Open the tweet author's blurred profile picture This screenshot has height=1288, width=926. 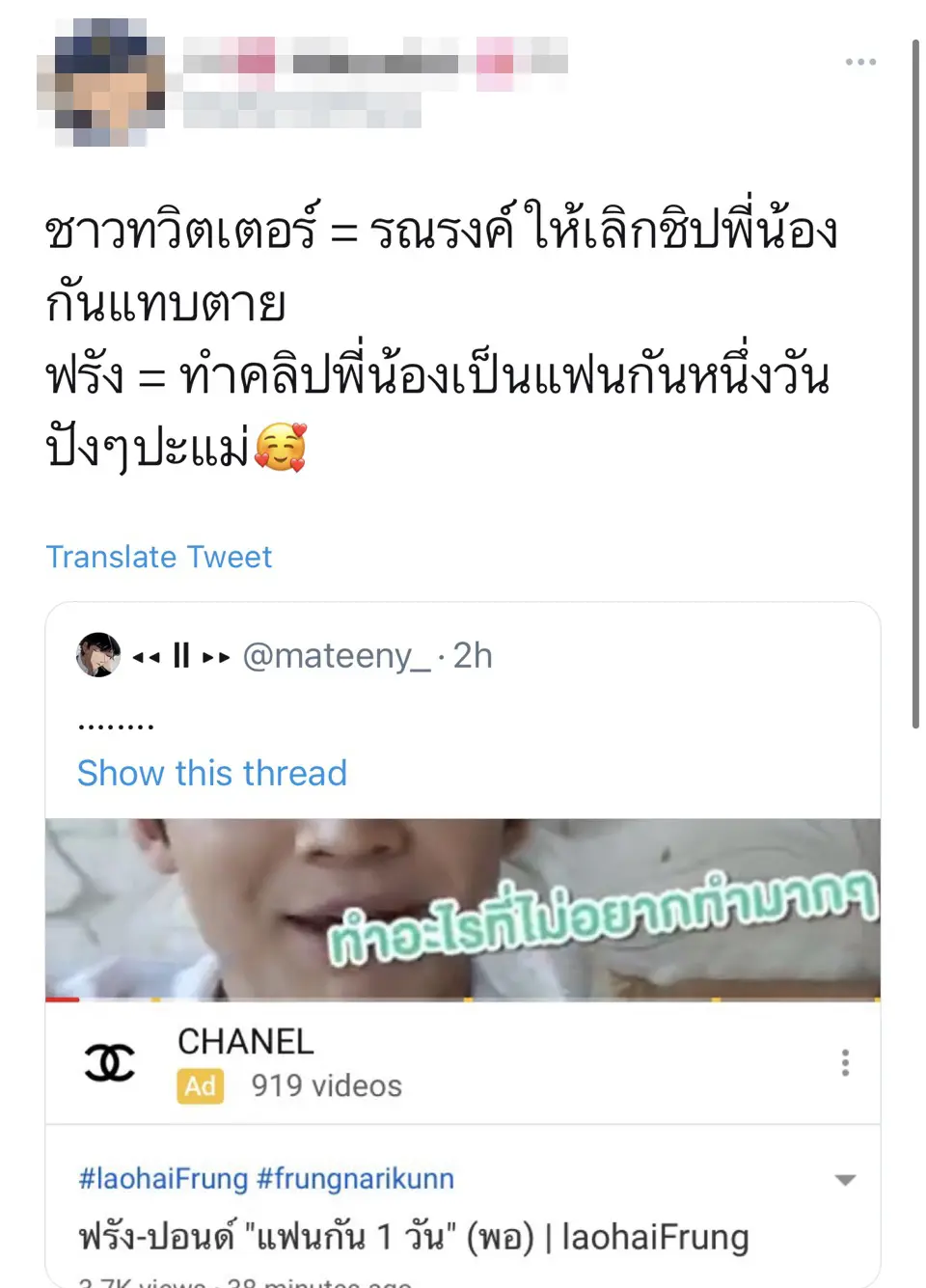point(100,83)
